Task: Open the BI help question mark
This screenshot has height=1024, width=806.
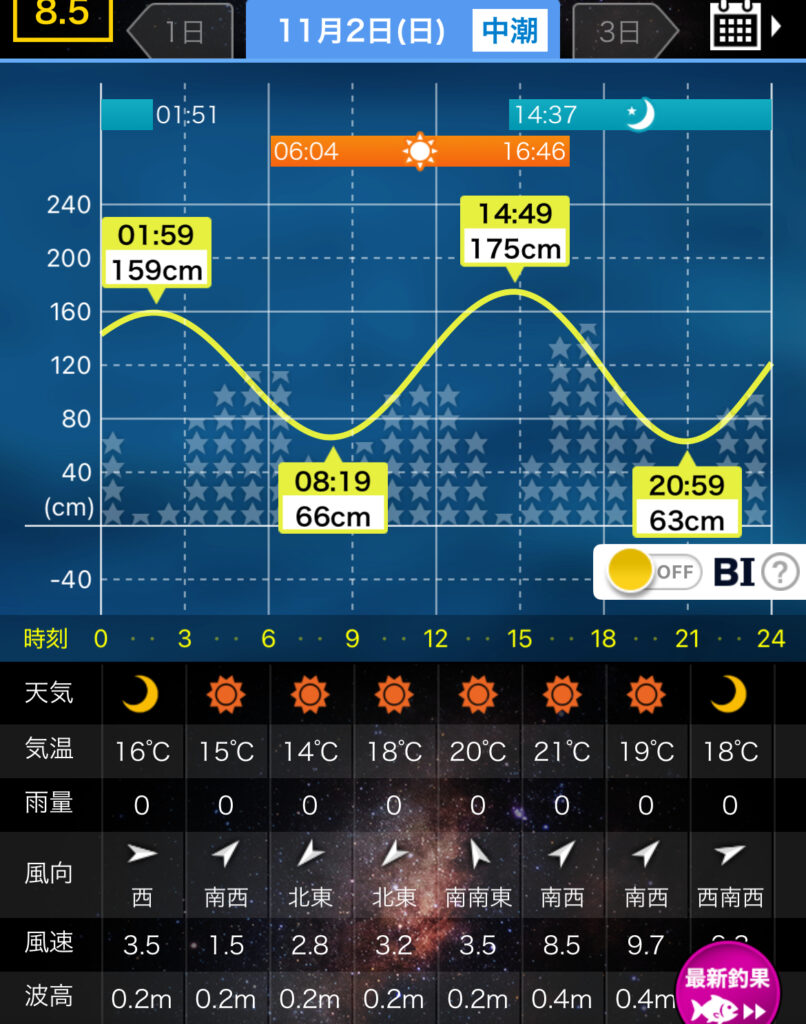Action: pyautogui.click(x=780, y=572)
